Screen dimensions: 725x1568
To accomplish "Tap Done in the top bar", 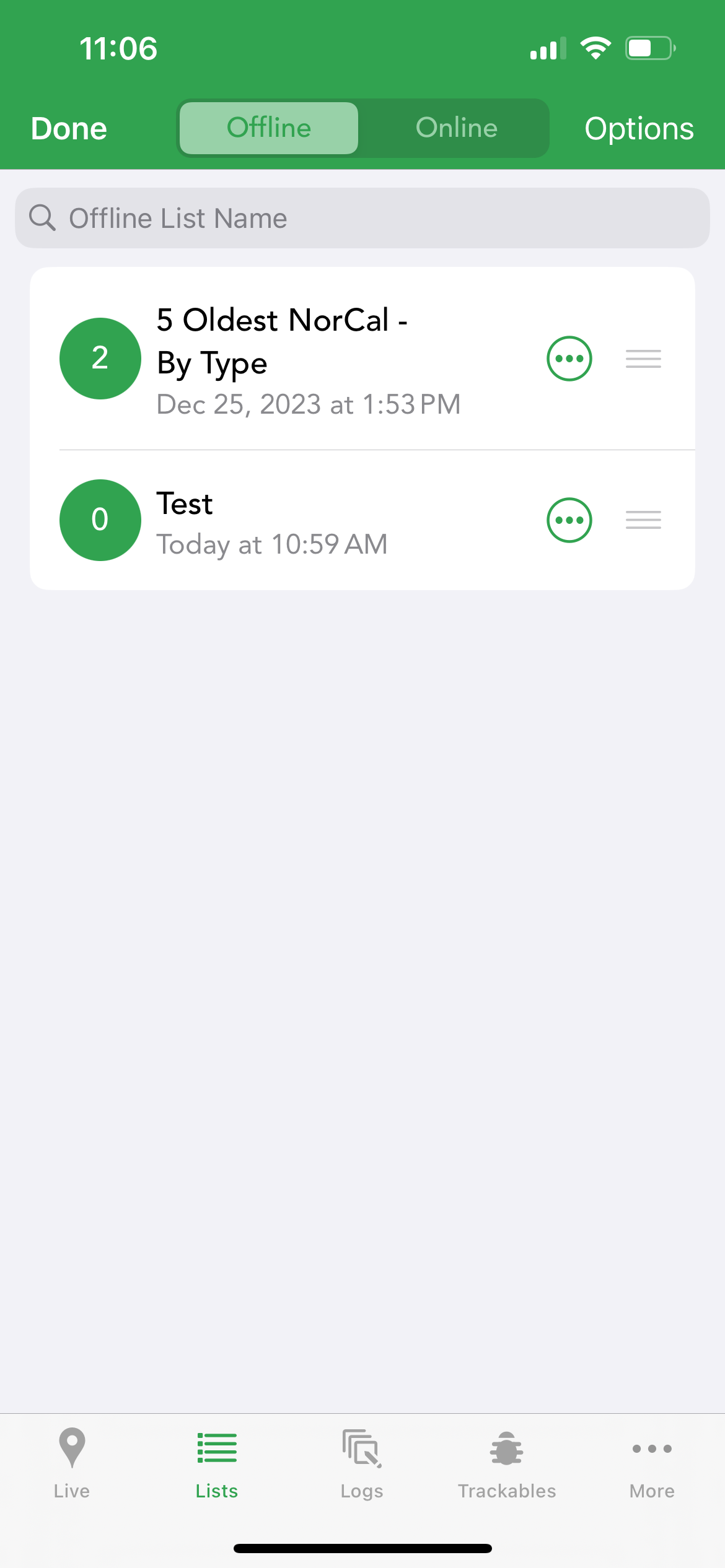I will pos(69,129).
